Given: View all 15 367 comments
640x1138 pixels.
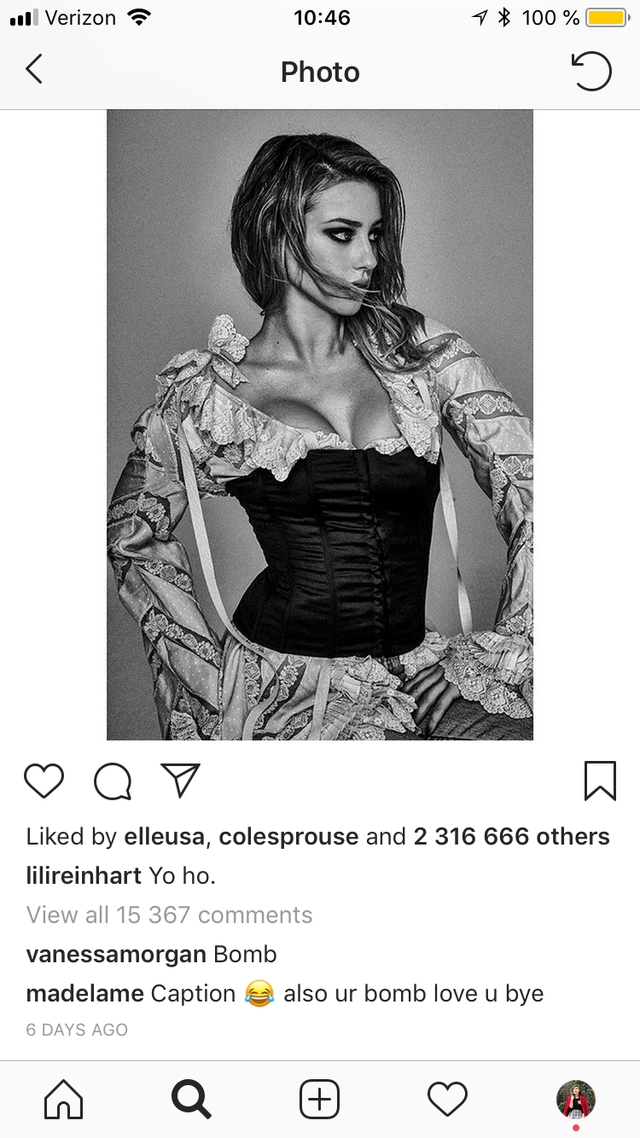Looking at the screenshot, I should tap(169, 915).
